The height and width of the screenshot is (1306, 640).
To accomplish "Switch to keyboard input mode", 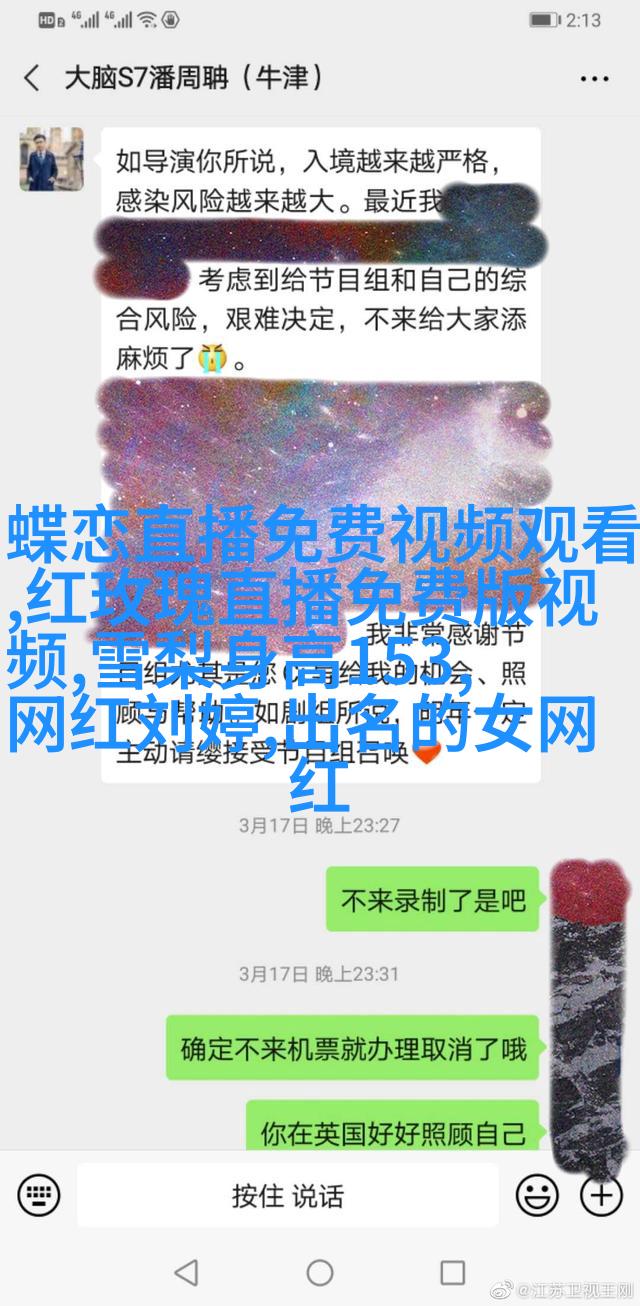I will [39, 1193].
